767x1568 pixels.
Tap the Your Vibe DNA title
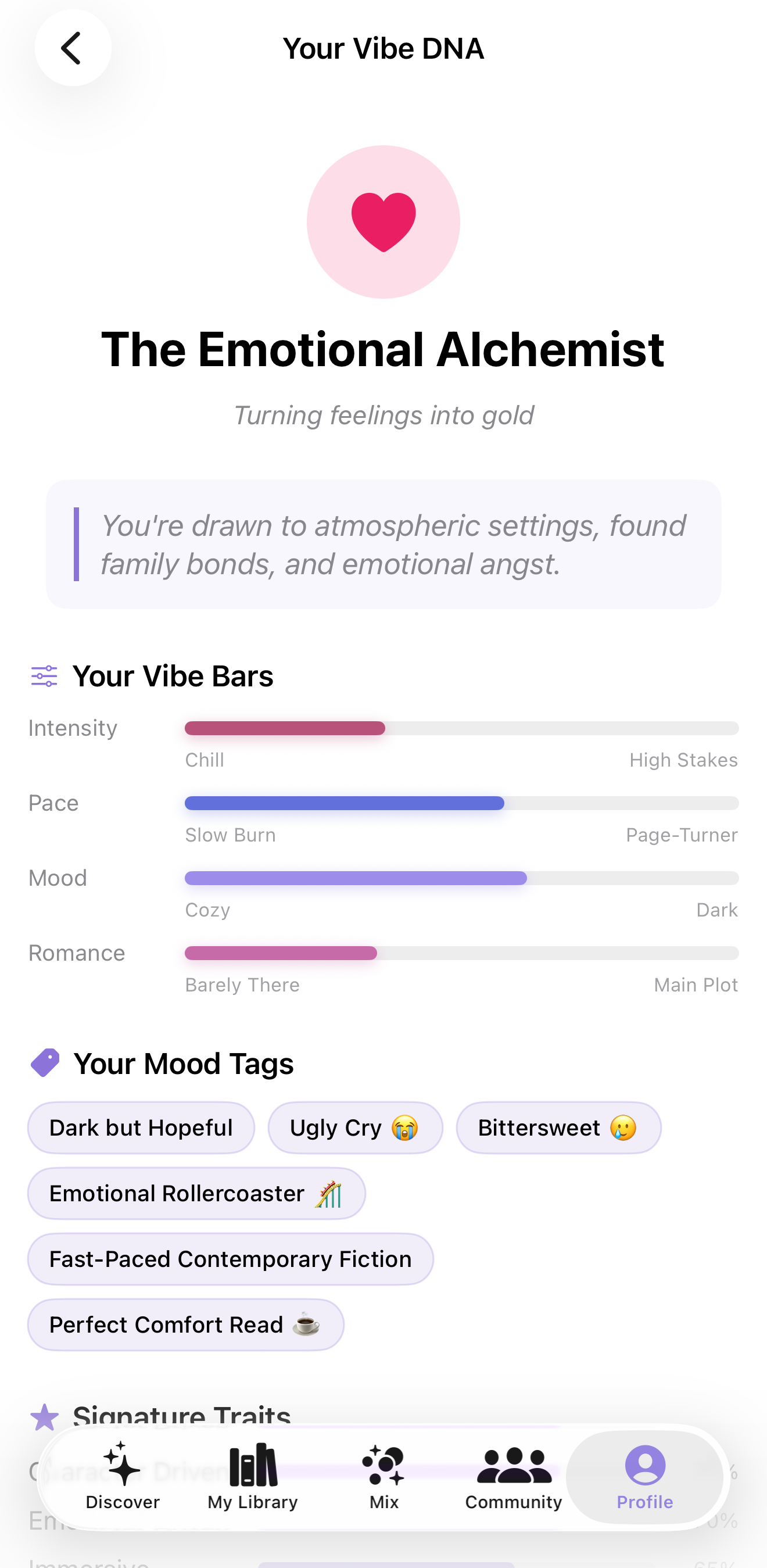click(383, 48)
